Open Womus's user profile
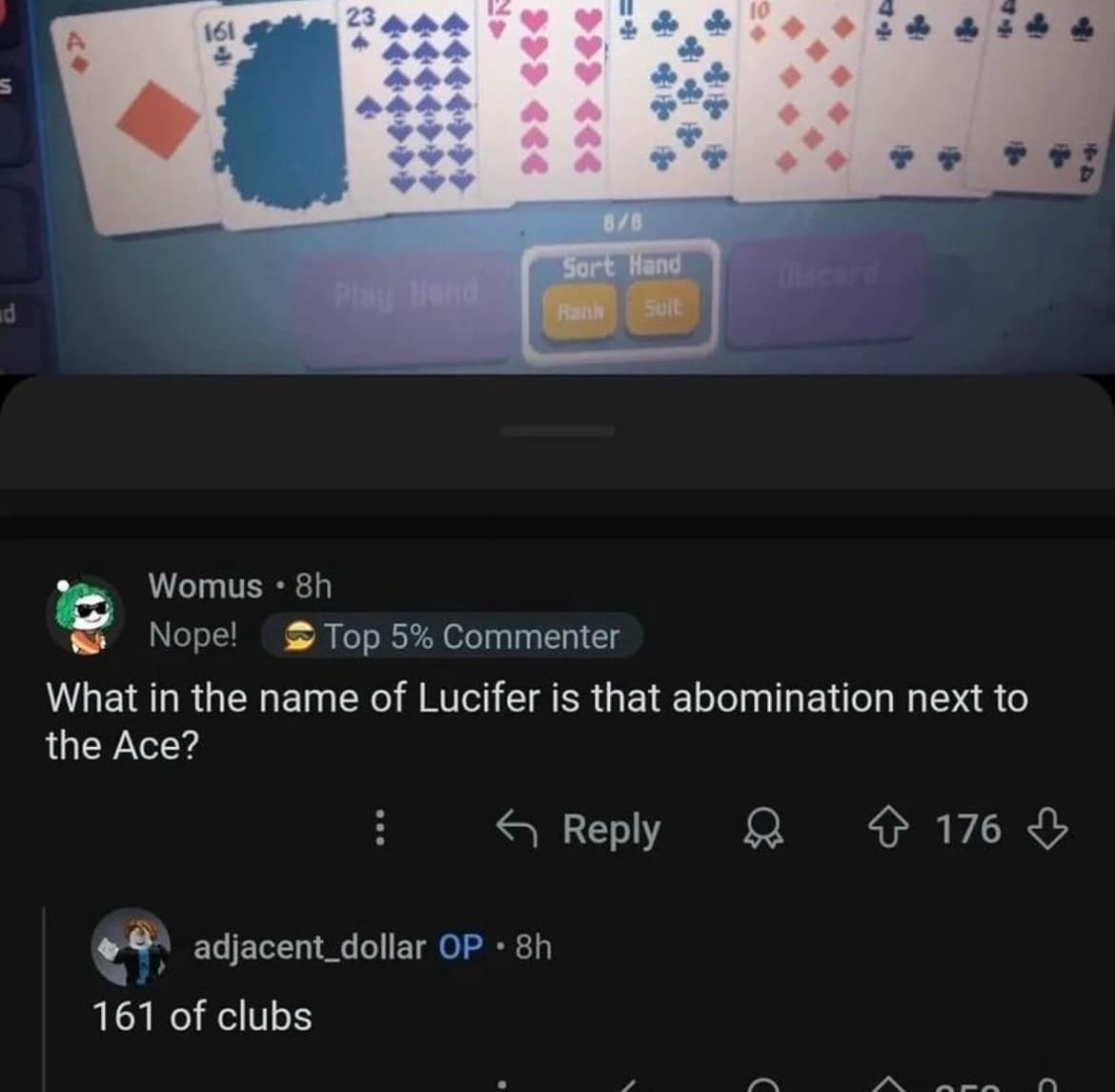This screenshot has width=1115, height=1092. [205, 585]
